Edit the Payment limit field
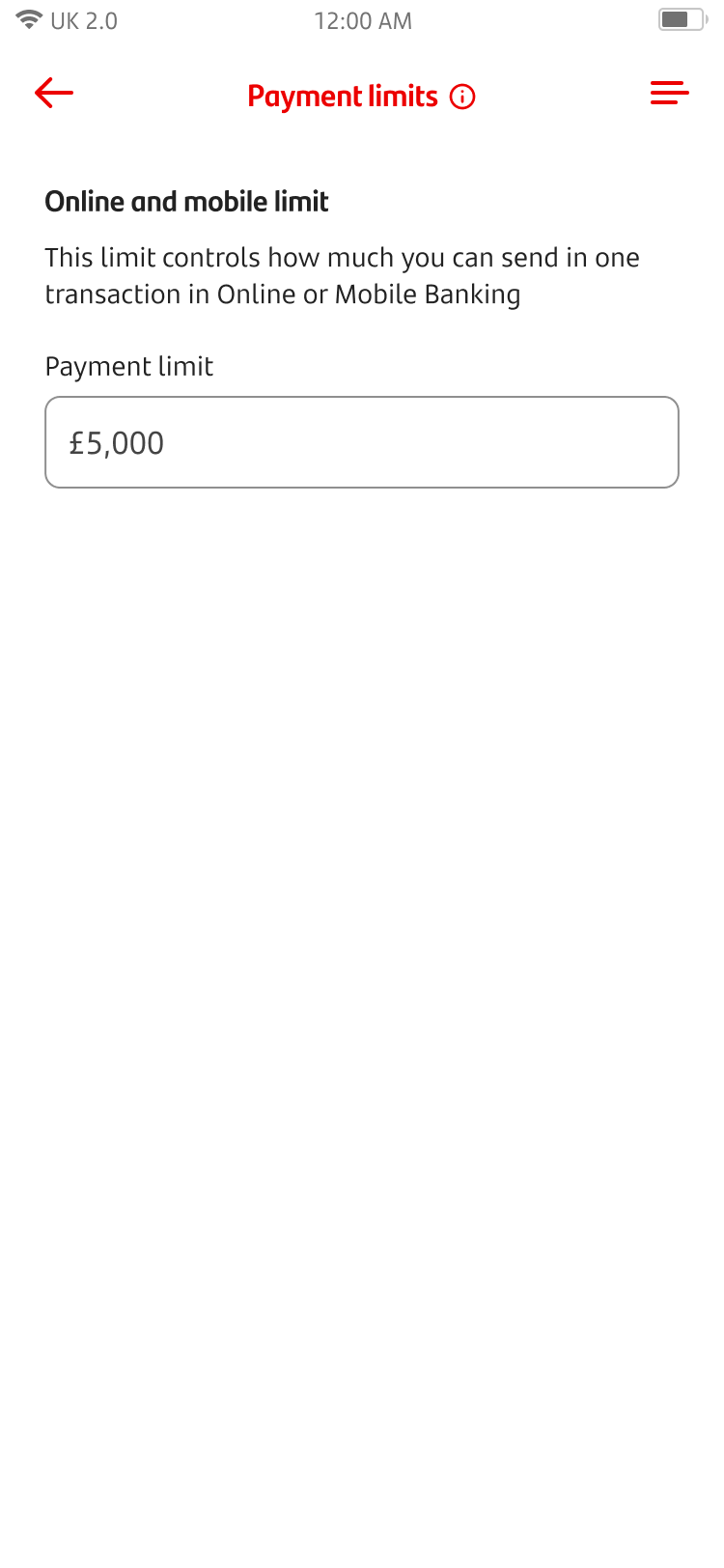This screenshot has width=724, height=1568. 362,442
